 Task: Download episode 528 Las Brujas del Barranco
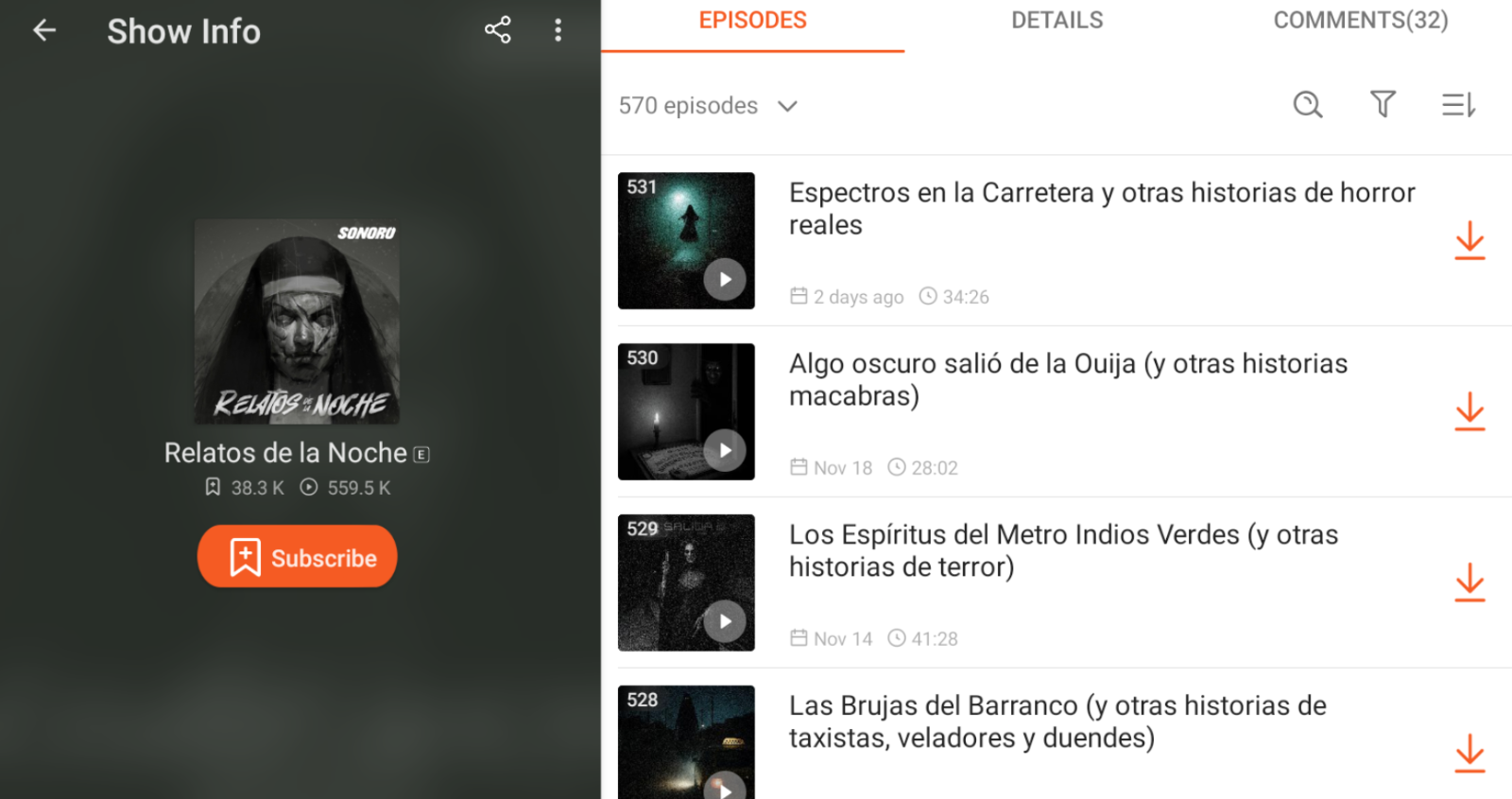pyautogui.click(x=1469, y=754)
